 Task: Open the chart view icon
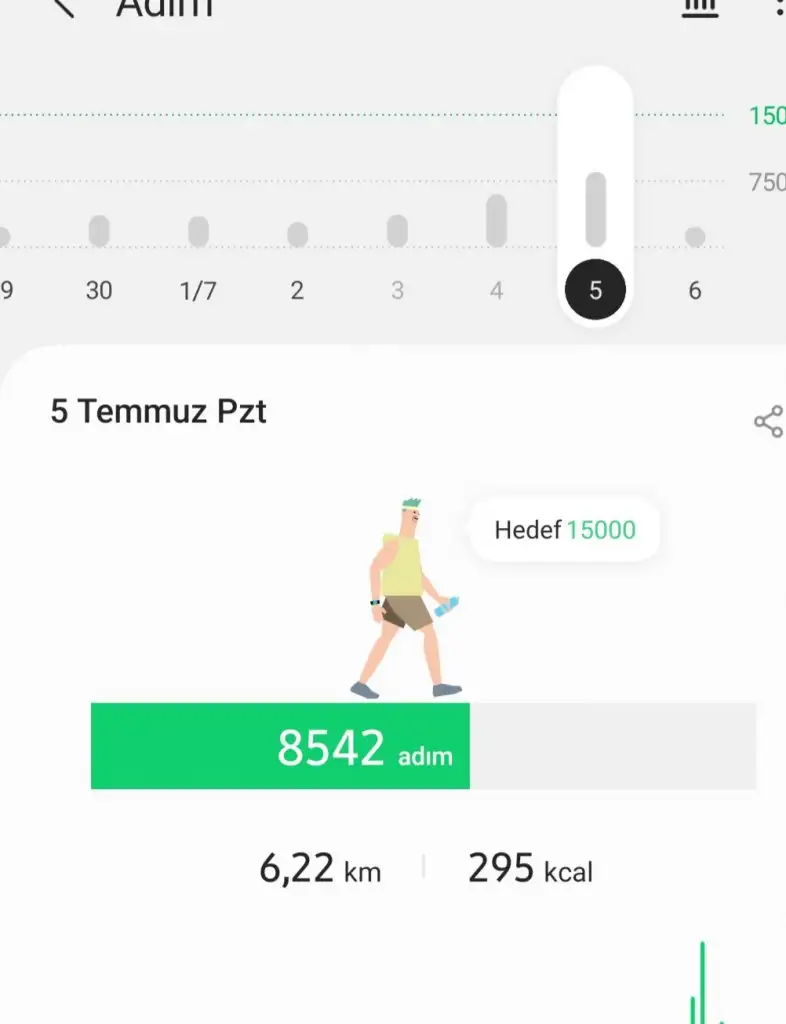tap(699, 8)
